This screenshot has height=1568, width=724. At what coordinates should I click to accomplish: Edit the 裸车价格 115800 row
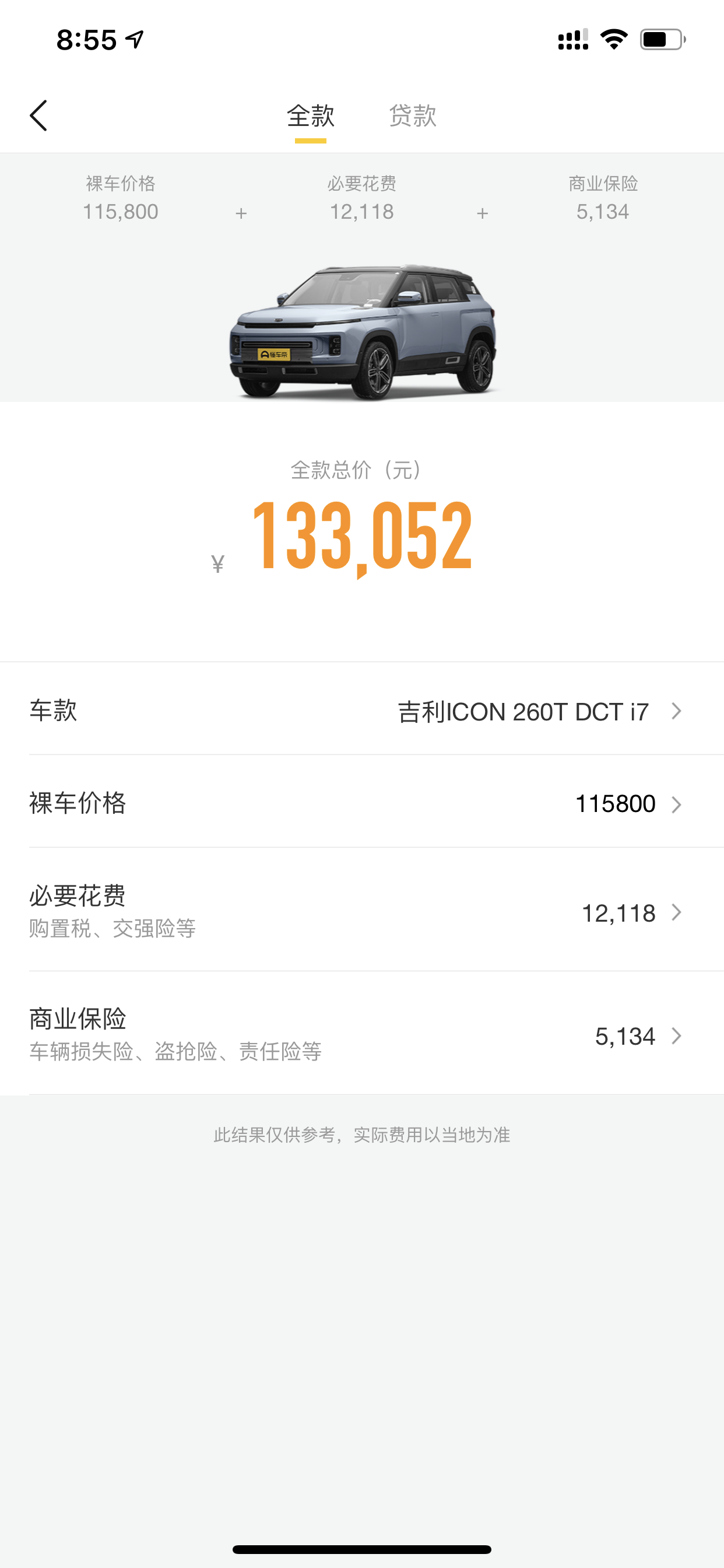pos(362,802)
